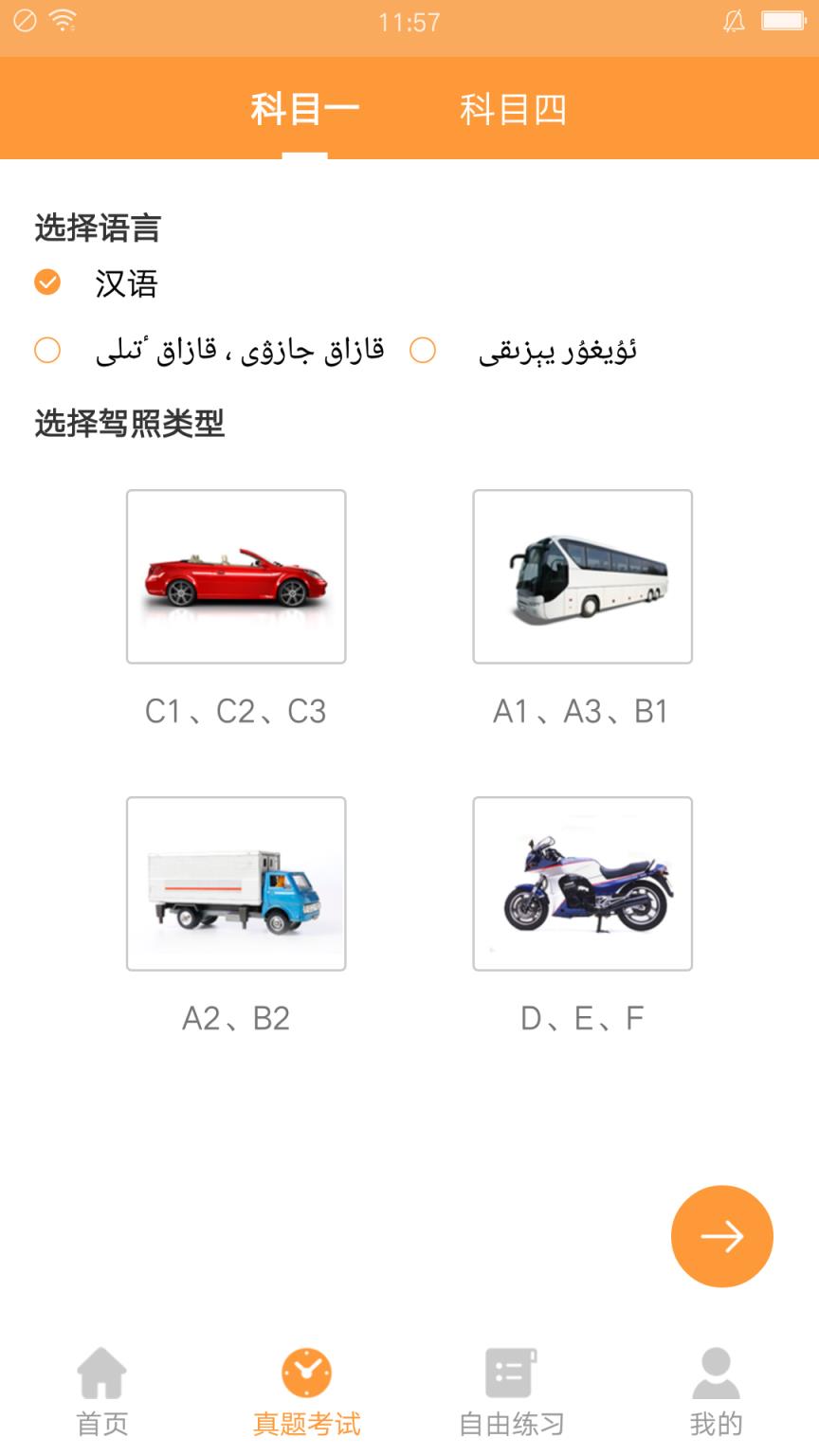Pick the D、E、F motorcycle license type

(x=582, y=883)
